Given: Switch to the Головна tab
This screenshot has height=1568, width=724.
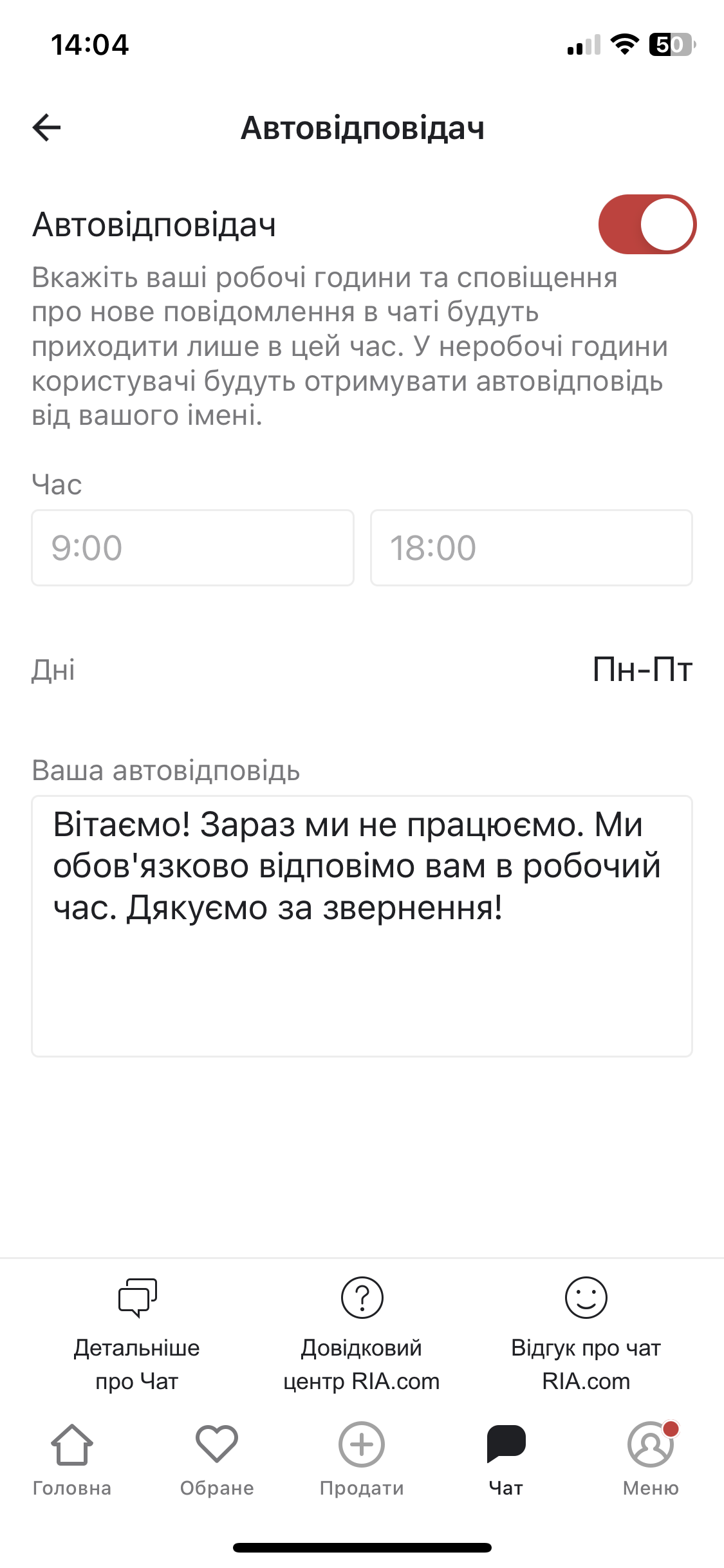Looking at the screenshot, I should click(72, 1460).
